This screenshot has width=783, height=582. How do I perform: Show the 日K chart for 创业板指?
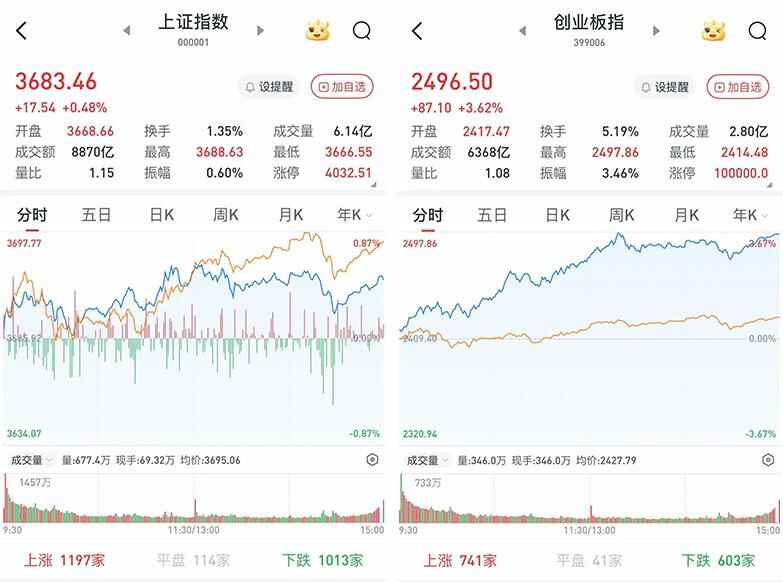pyautogui.click(x=558, y=215)
